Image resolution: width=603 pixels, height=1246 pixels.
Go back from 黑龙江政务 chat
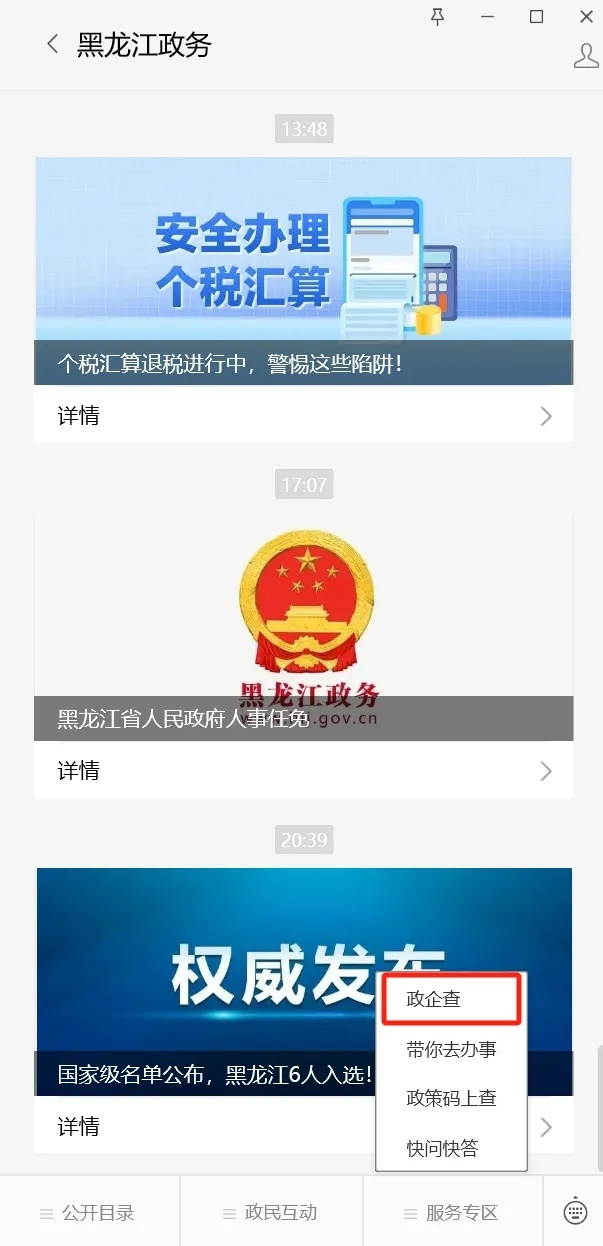click(x=53, y=44)
